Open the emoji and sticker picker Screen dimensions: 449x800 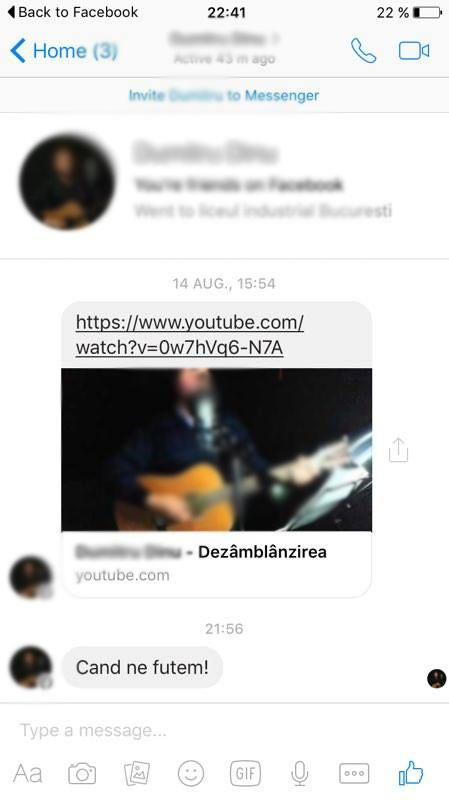(191, 773)
